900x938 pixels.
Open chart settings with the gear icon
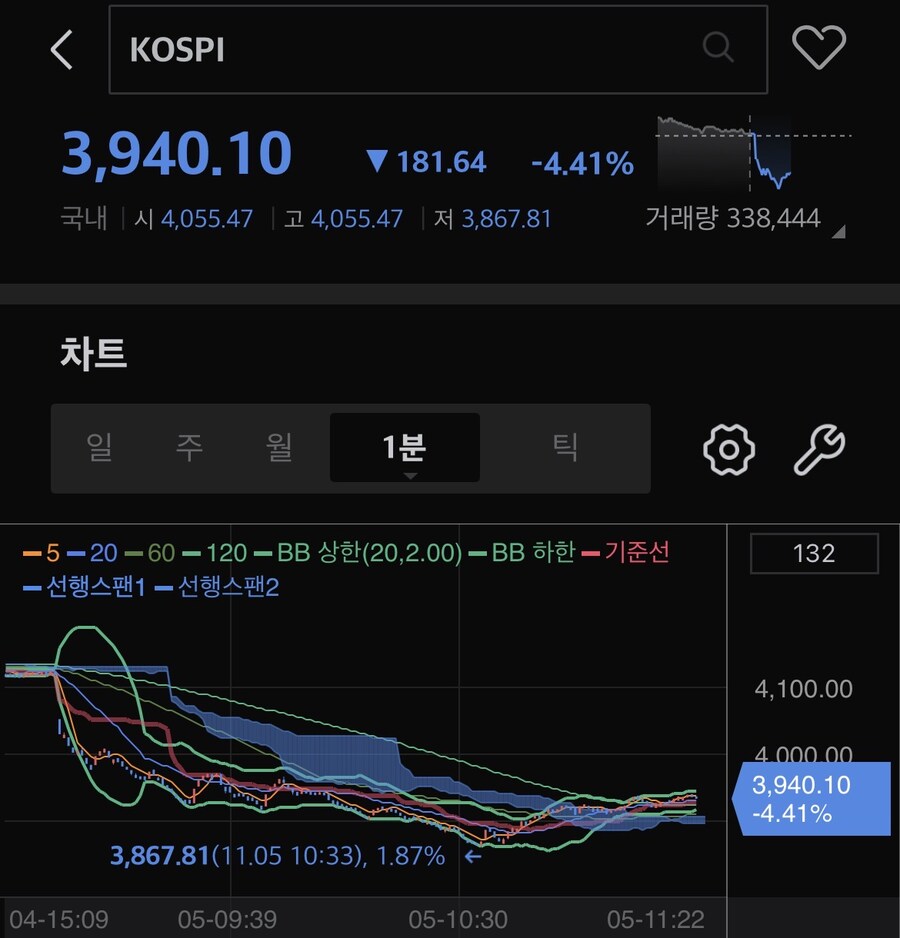point(729,448)
